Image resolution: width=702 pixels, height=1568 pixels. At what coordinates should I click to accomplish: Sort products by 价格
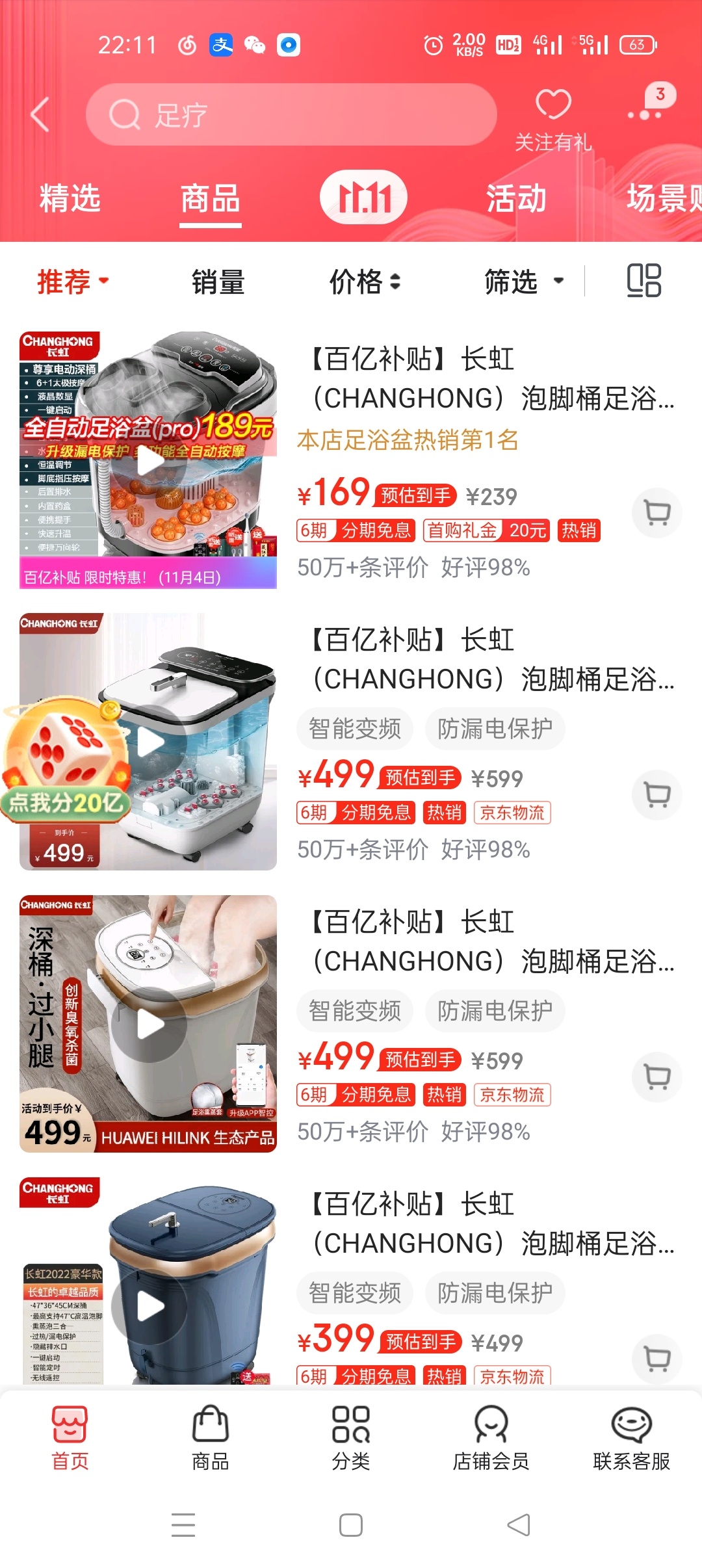(x=364, y=281)
